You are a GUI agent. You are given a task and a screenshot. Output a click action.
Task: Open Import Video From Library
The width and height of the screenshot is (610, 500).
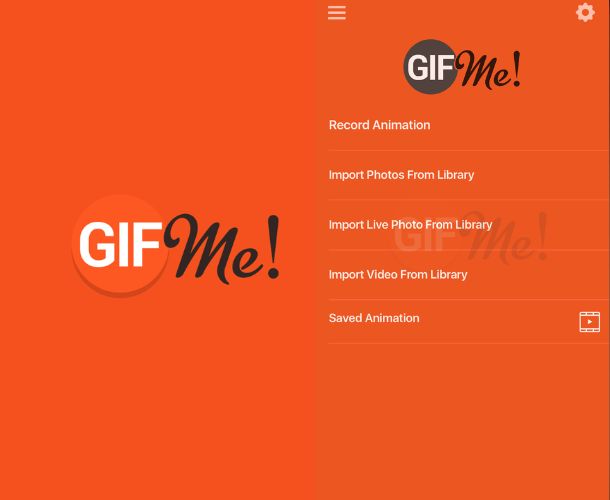398,274
